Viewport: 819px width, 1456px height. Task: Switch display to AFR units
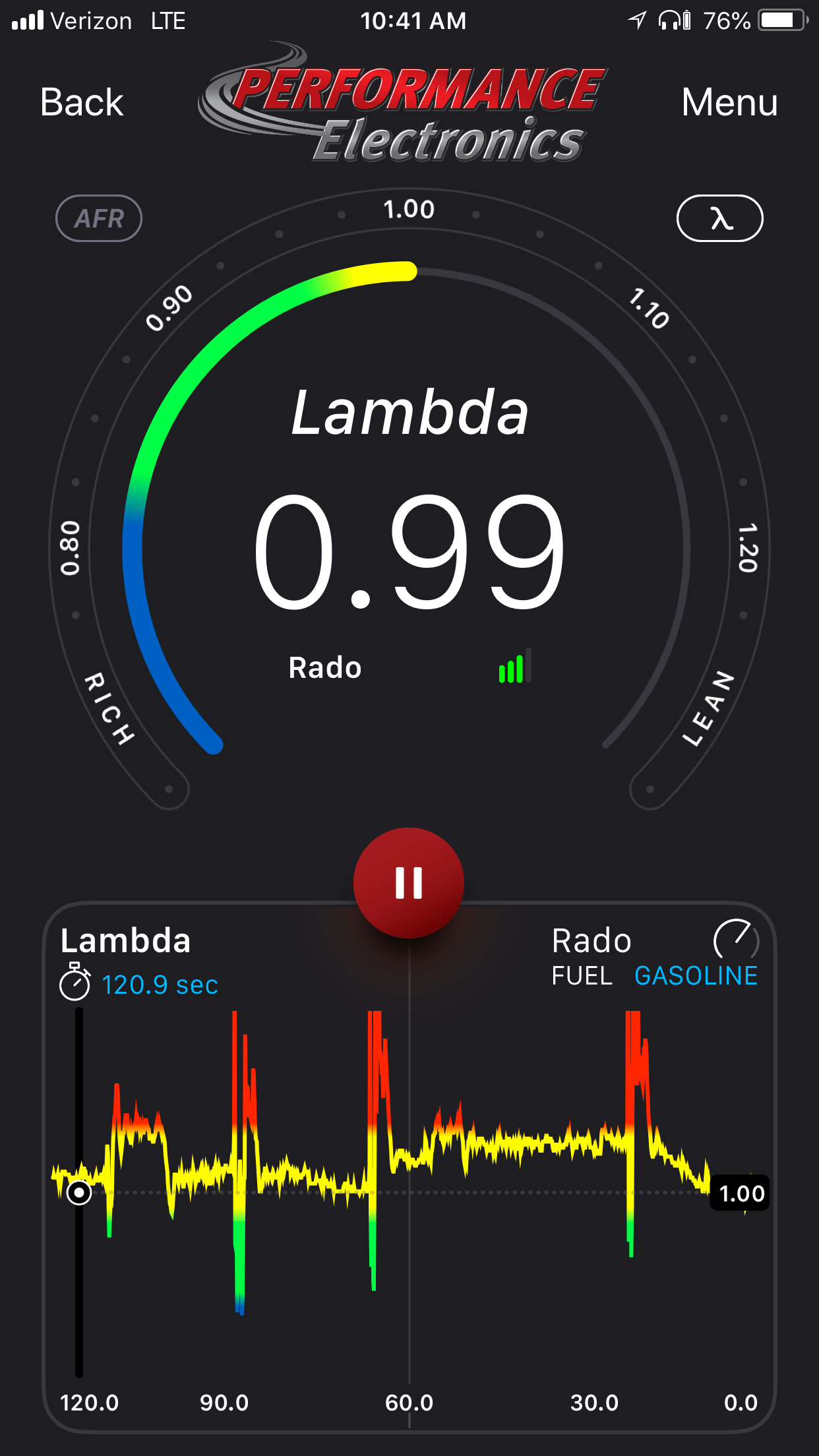(99, 218)
